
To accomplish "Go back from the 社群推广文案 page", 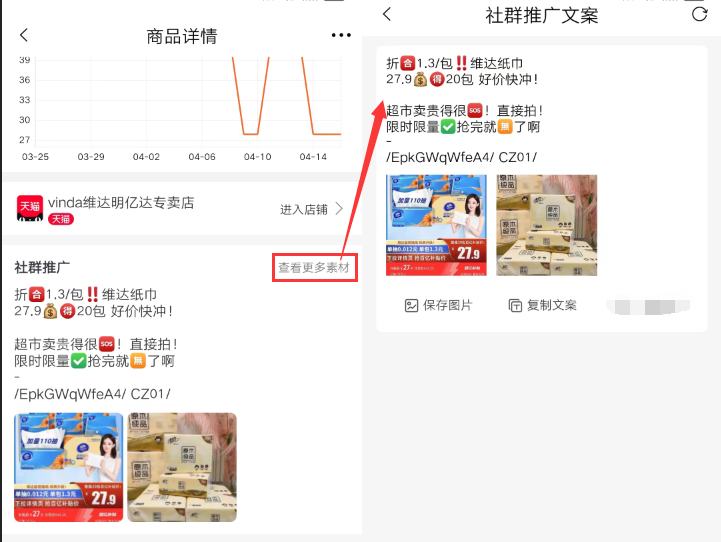I will (x=387, y=14).
